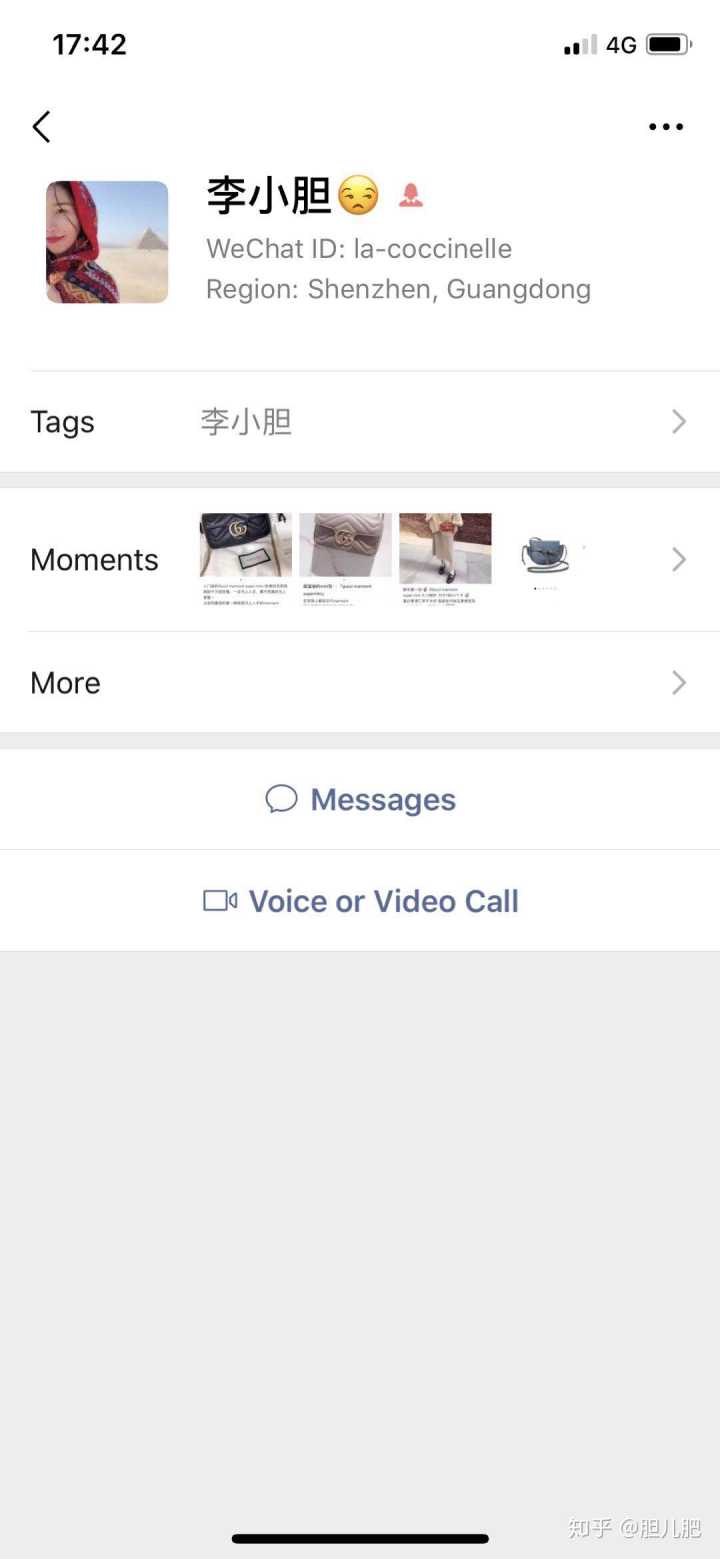Image resolution: width=720 pixels, height=1559 pixels.
Task: Tap Messages to start chatting
Action: pyautogui.click(x=361, y=800)
